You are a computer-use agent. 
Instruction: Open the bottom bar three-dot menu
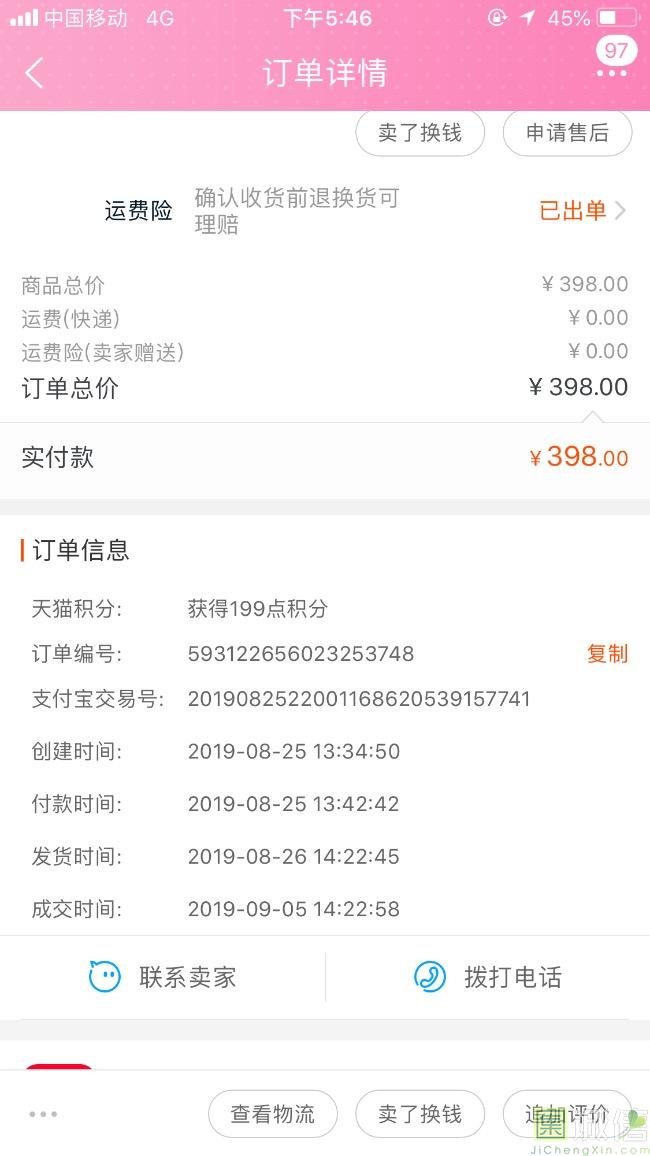(x=43, y=1114)
